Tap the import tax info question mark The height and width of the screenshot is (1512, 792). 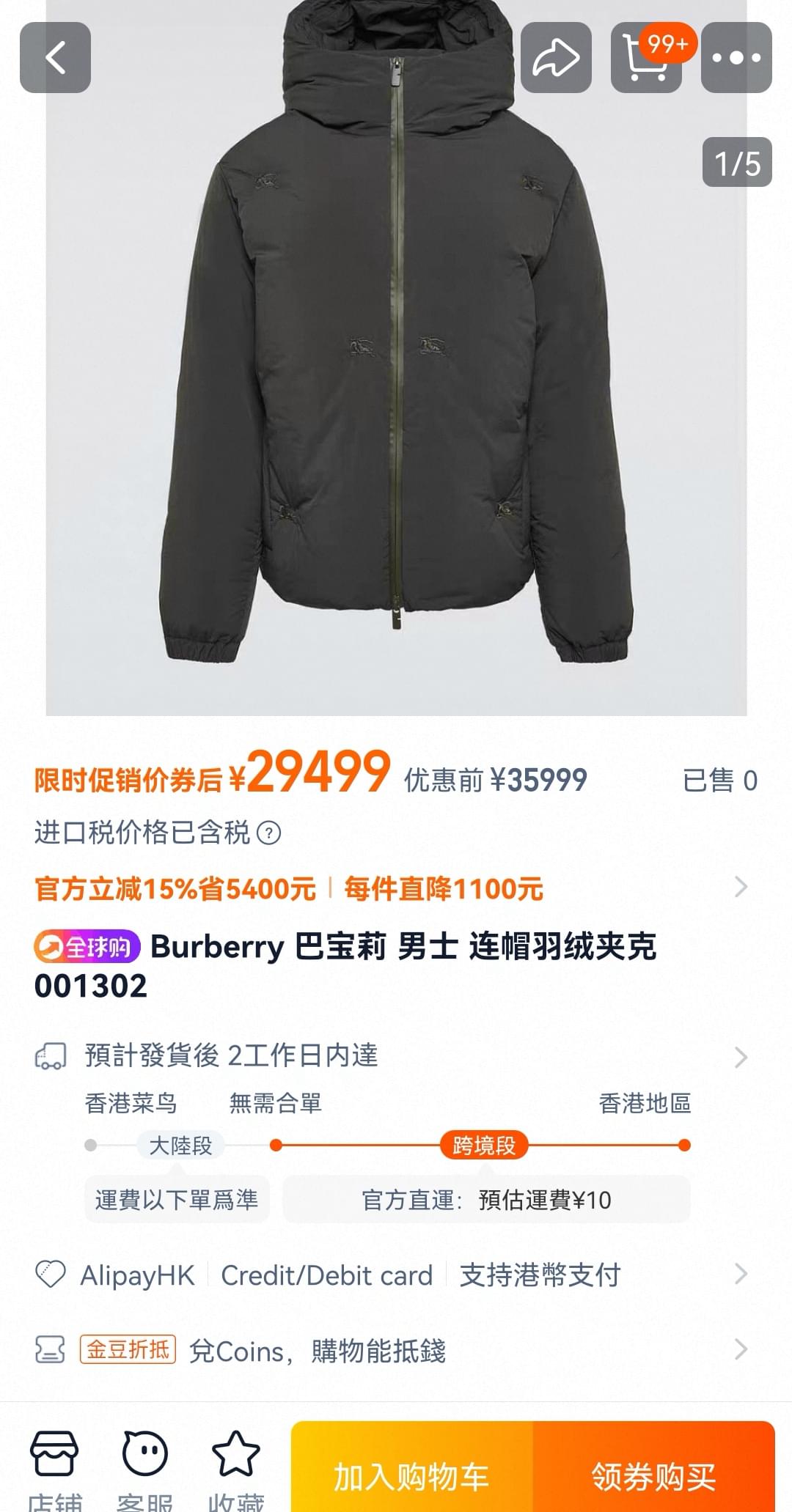coord(269,833)
